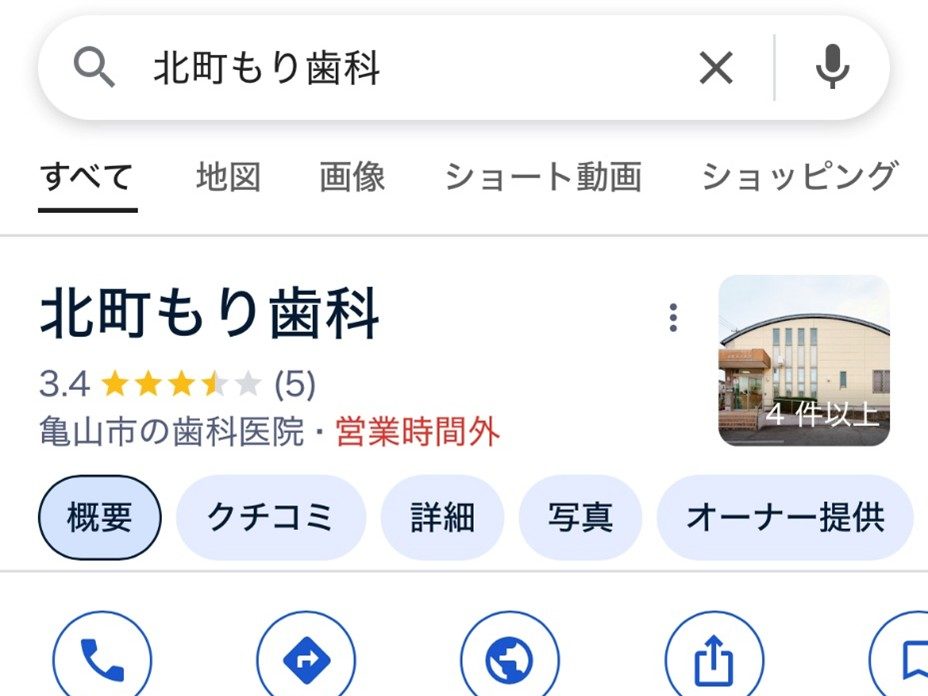Clear the search query text

pyautogui.click(x=716, y=68)
